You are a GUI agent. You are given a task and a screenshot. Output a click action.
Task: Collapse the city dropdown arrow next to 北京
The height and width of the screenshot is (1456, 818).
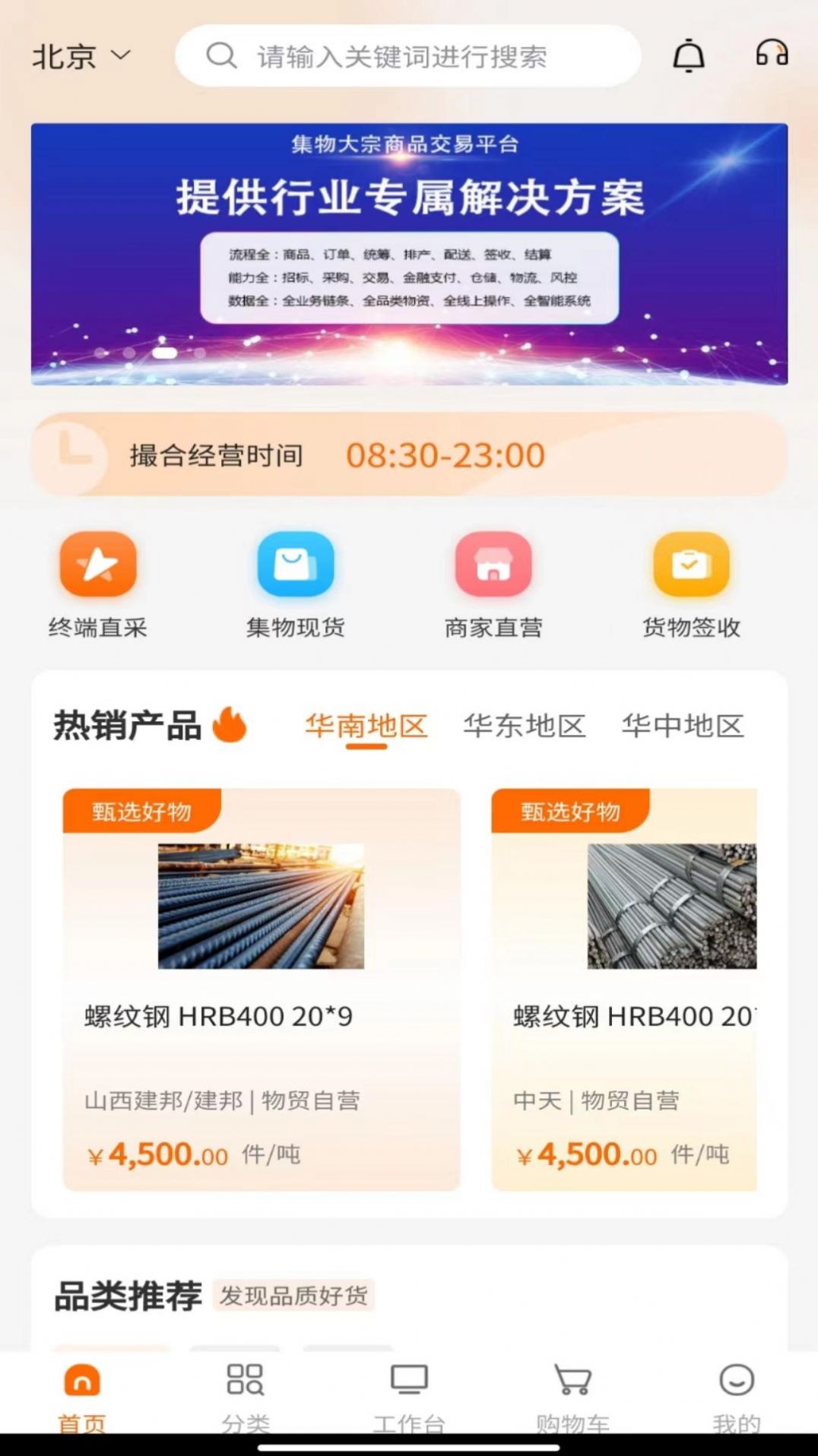tap(120, 57)
